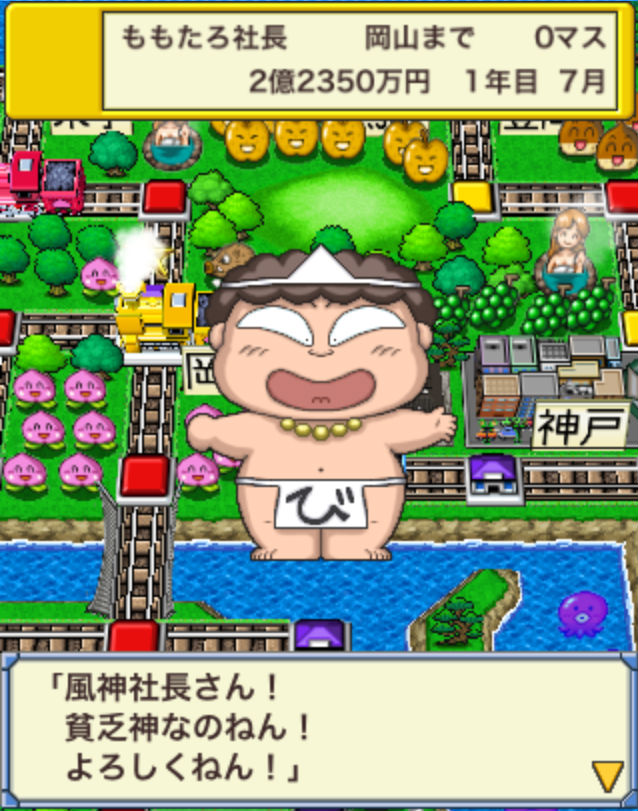The width and height of the screenshot is (638, 811).
Task: Advance the dialogue with the yellow arrow
Action: [606, 775]
